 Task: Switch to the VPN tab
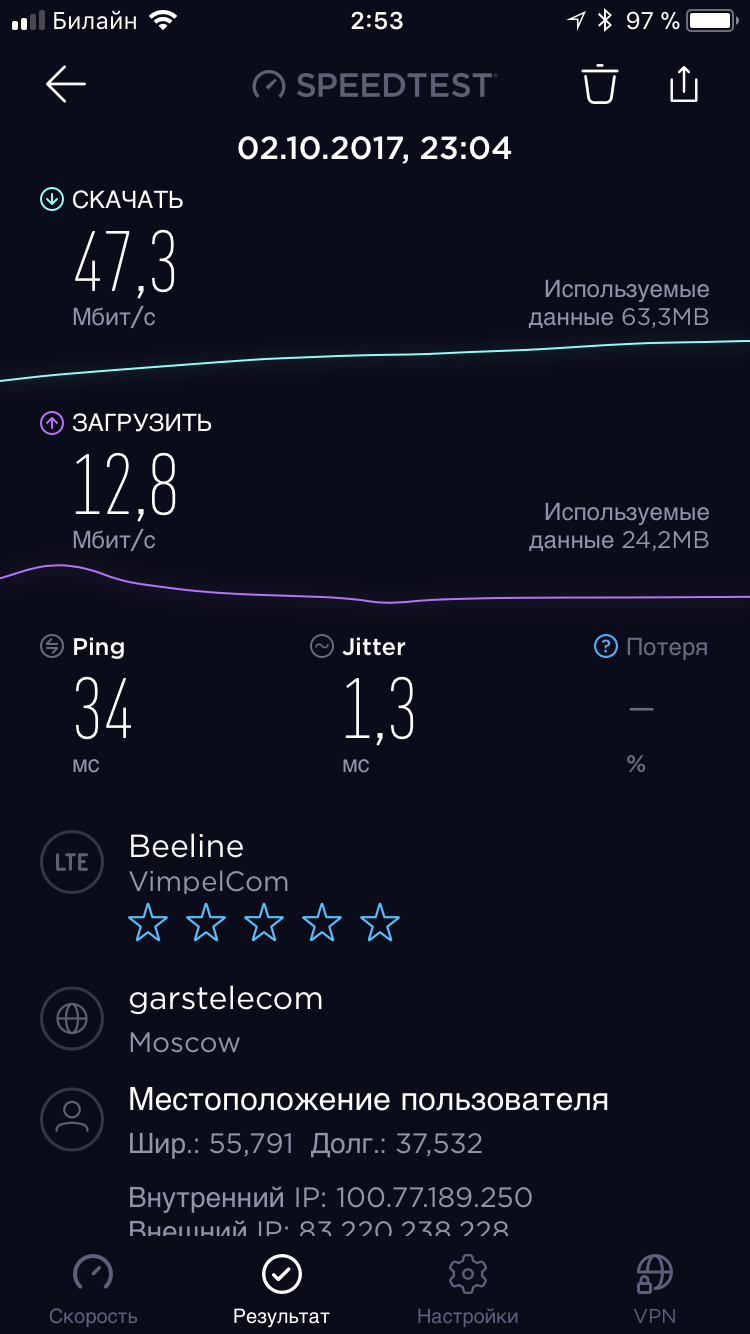point(655,1288)
